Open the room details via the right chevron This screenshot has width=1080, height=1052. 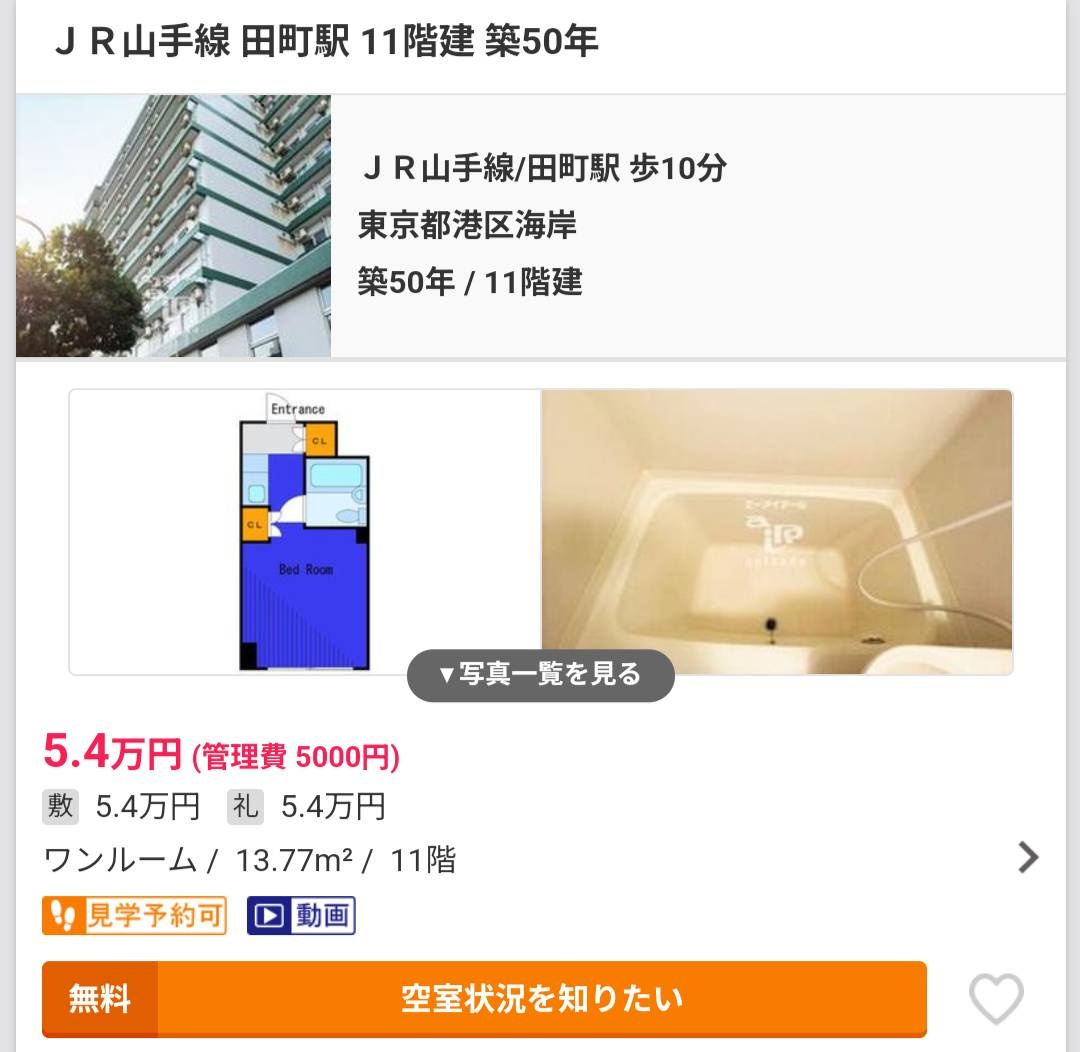(1028, 858)
